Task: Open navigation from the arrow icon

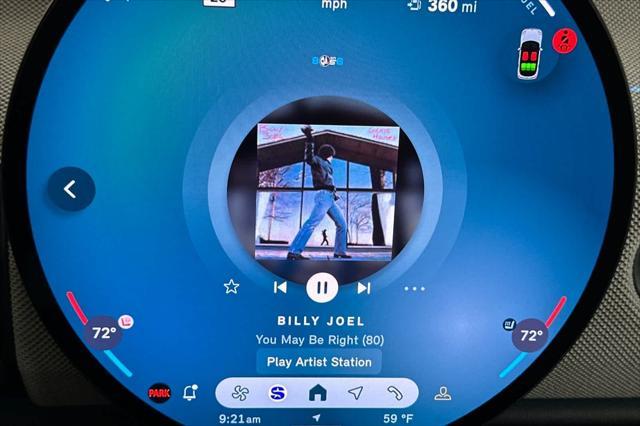Action: tap(356, 392)
